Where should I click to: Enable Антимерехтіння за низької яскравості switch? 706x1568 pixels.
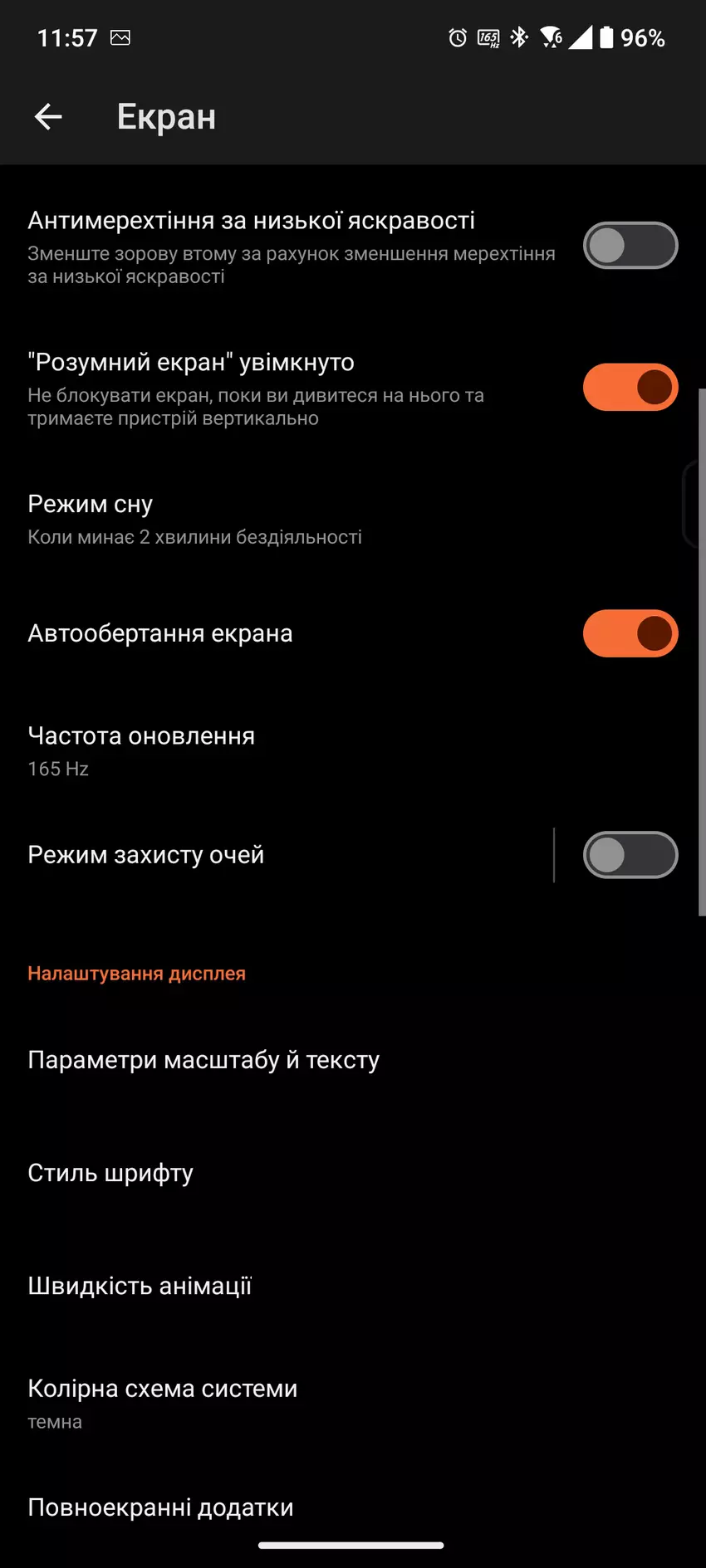pyautogui.click(x=630, y=246)
